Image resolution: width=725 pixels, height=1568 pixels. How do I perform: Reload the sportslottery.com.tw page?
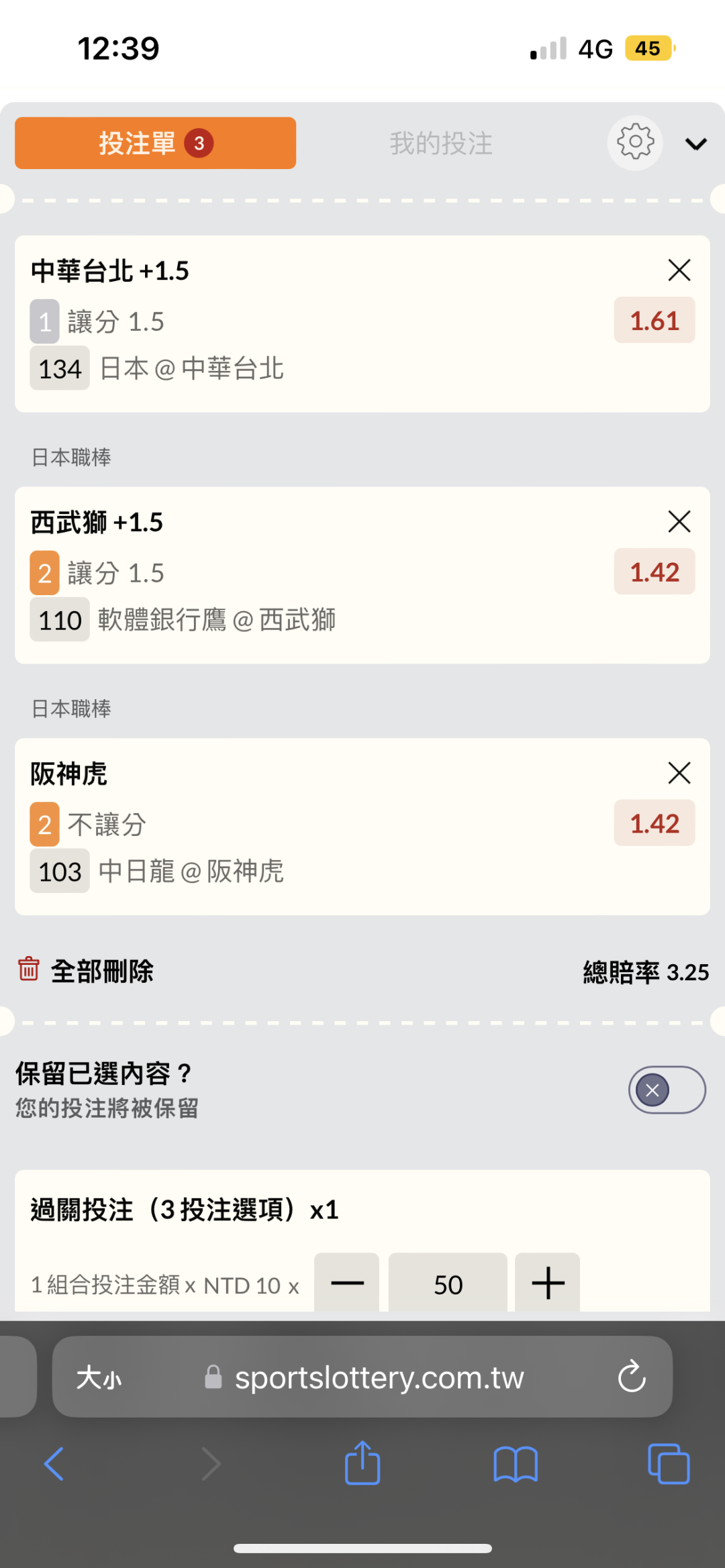pyautogui.click(x=632, y=1377)
